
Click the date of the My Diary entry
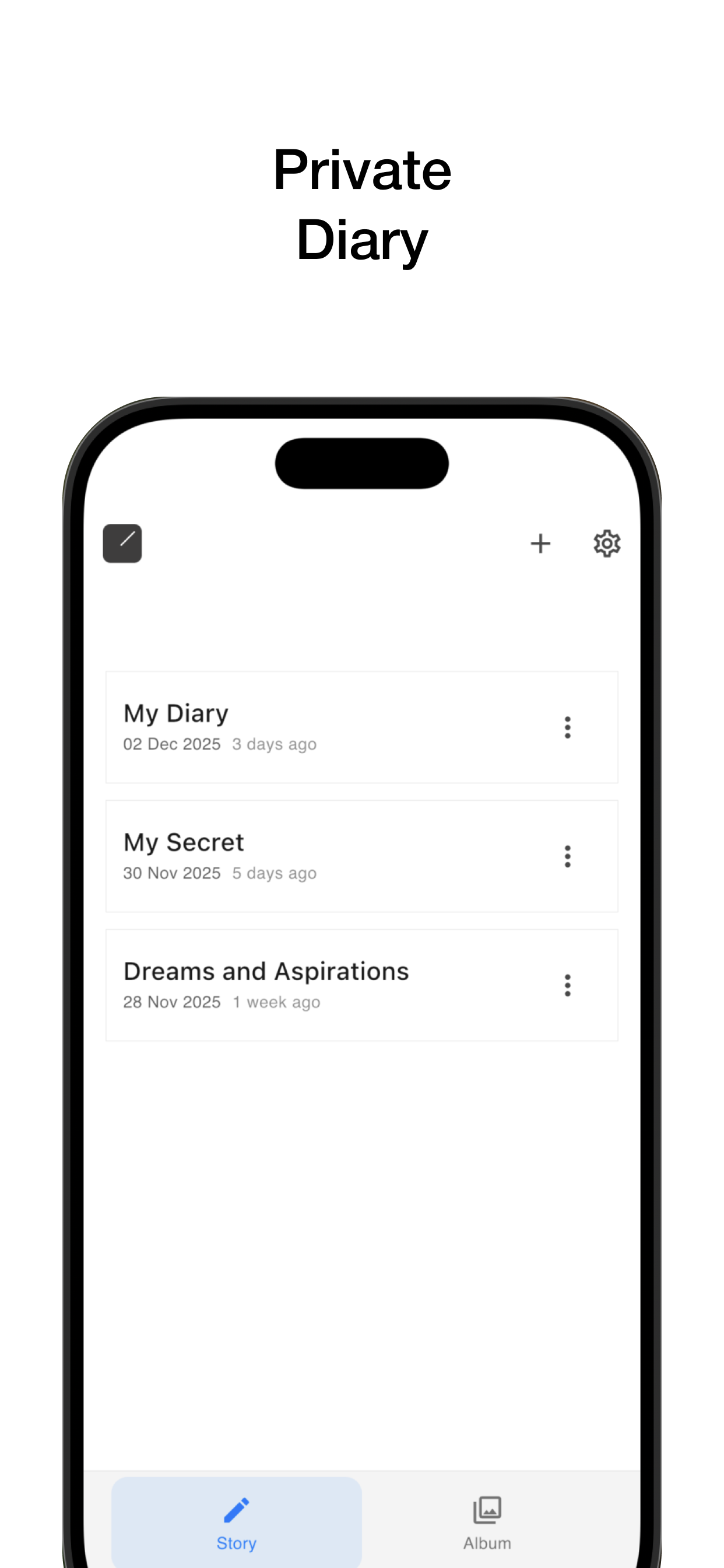tap(173, 744)
